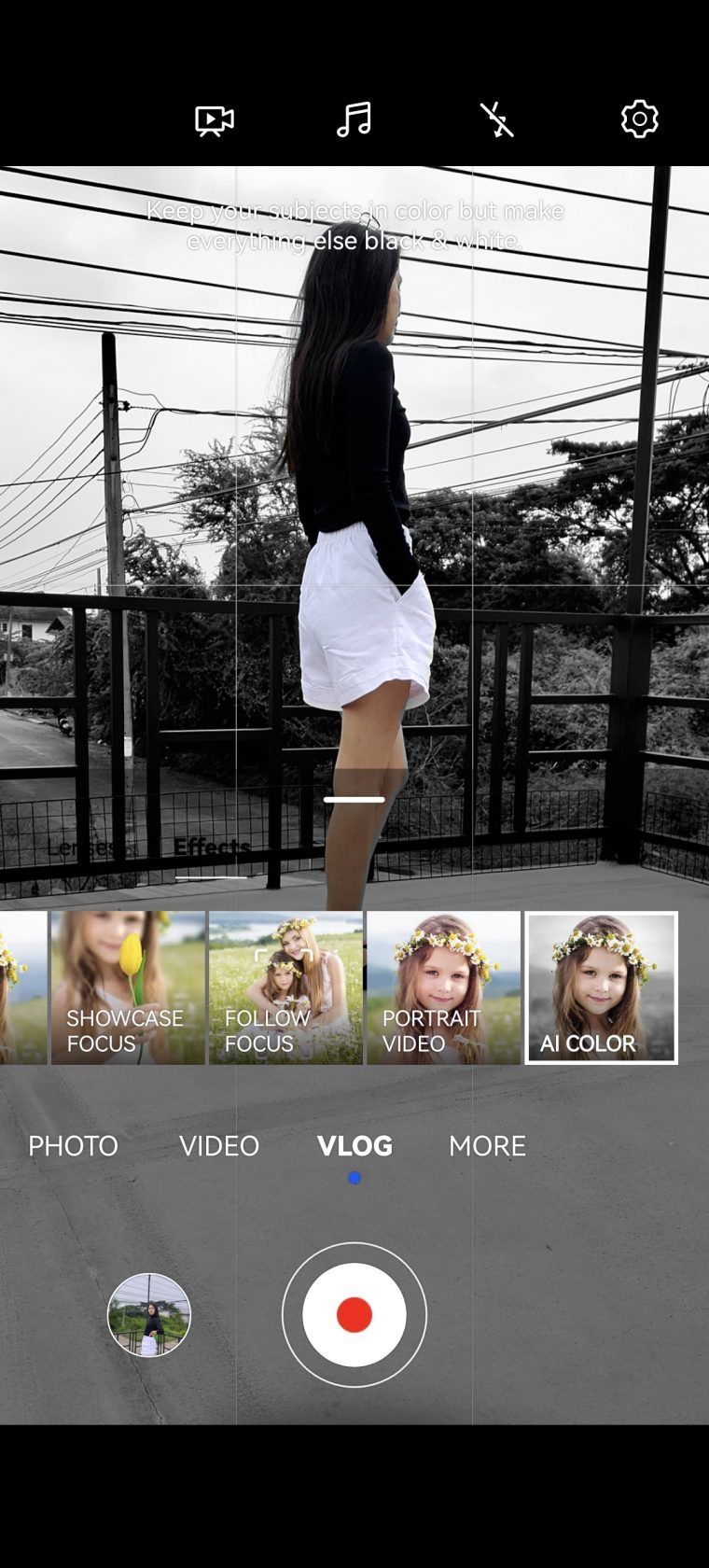
Task: Tap the Effects tab
Action: tap(212, 847)
